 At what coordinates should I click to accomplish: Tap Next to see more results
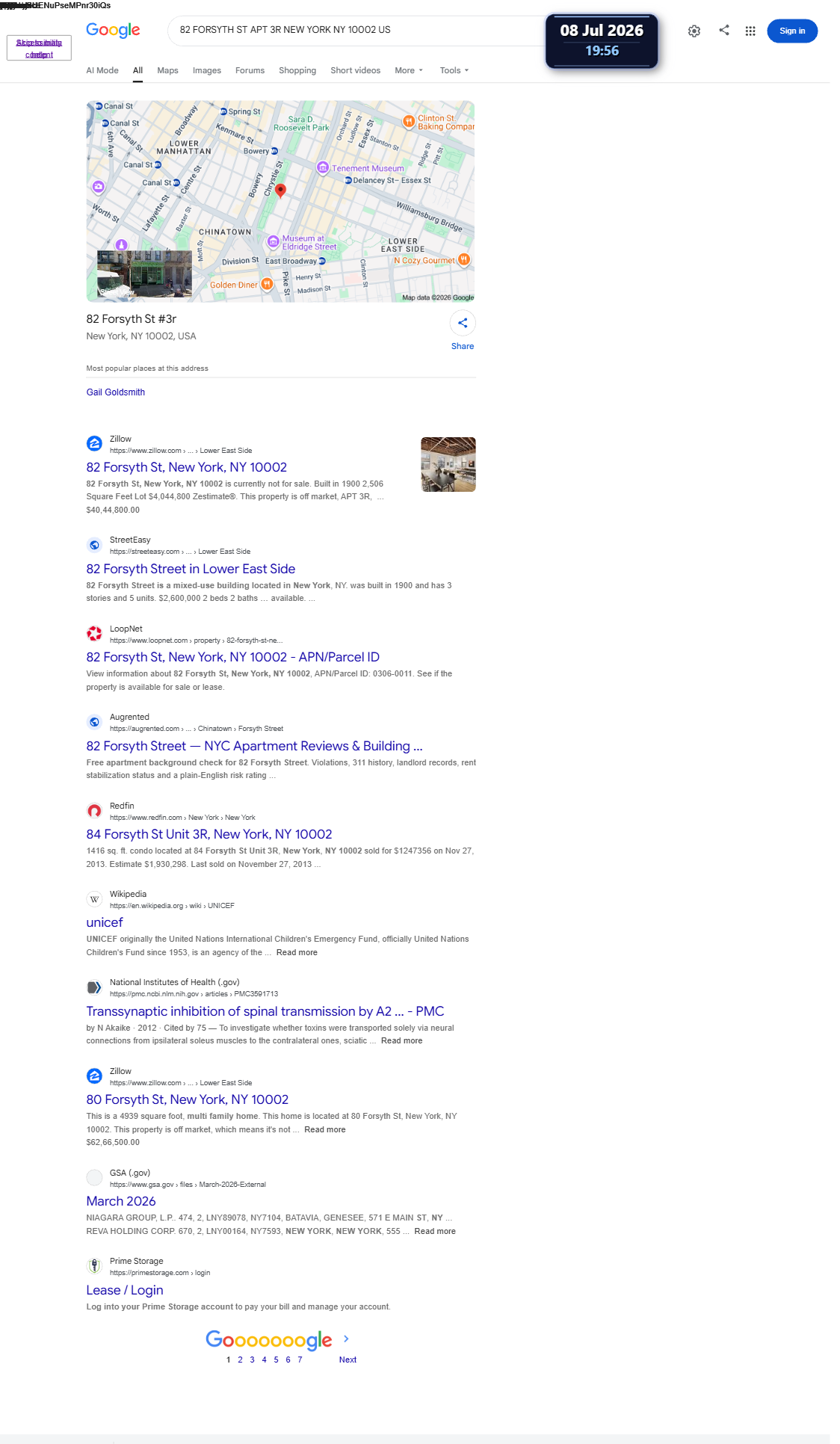click(x=348, y=1360)
